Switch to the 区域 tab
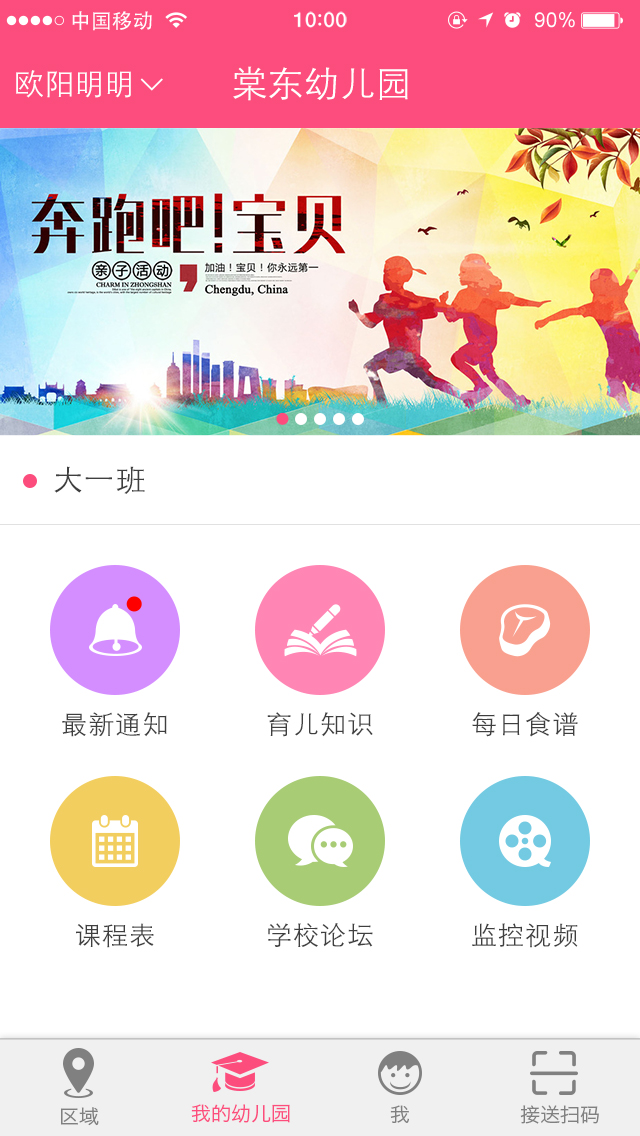This screenshot has height=1136, width=640. (79, 1088)
